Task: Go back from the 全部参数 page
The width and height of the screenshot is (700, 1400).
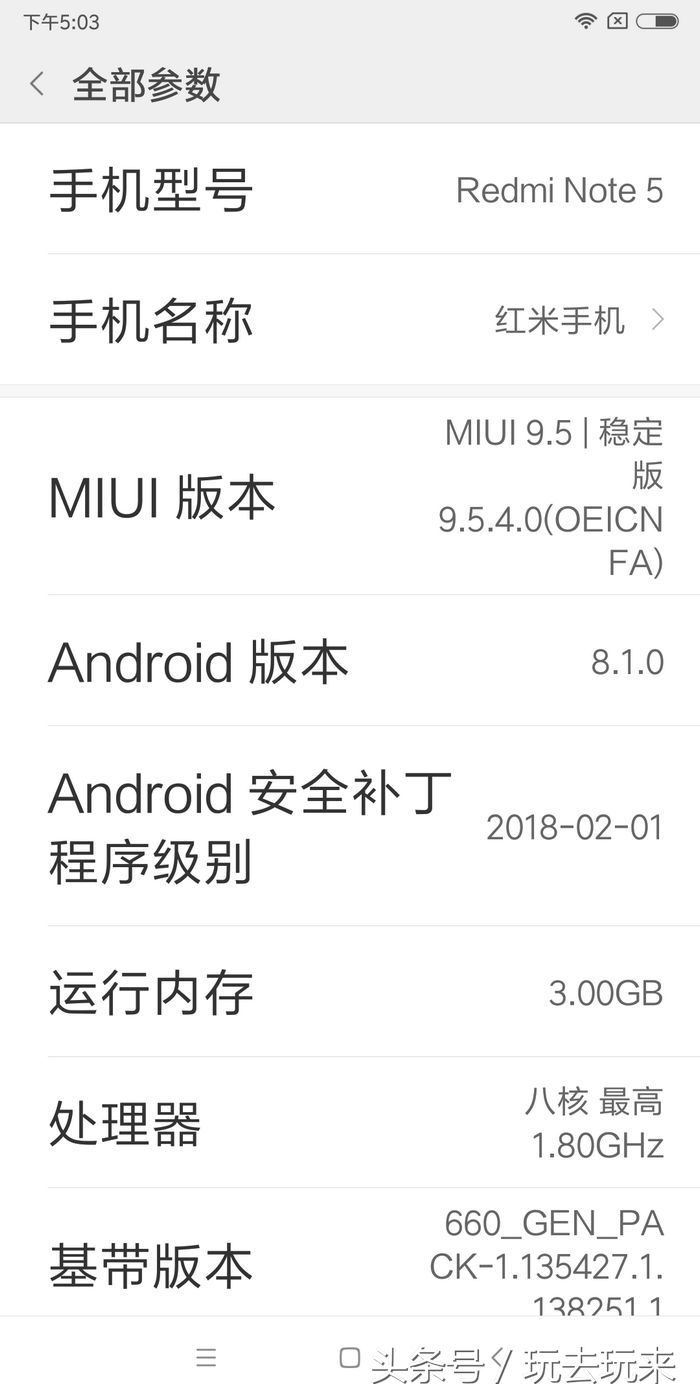Action: coord(37,84)
